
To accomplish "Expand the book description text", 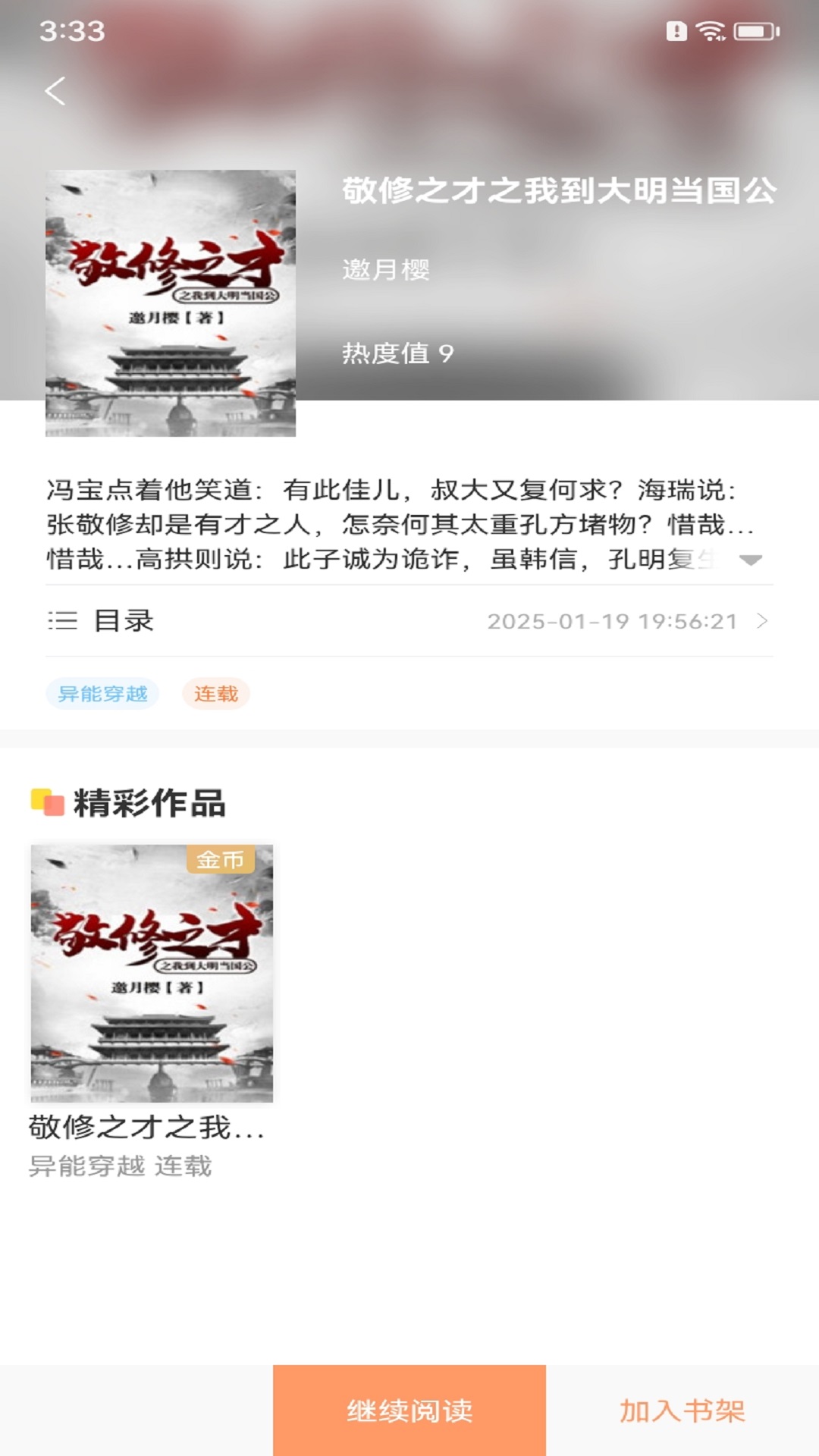I will coord(750,560).
